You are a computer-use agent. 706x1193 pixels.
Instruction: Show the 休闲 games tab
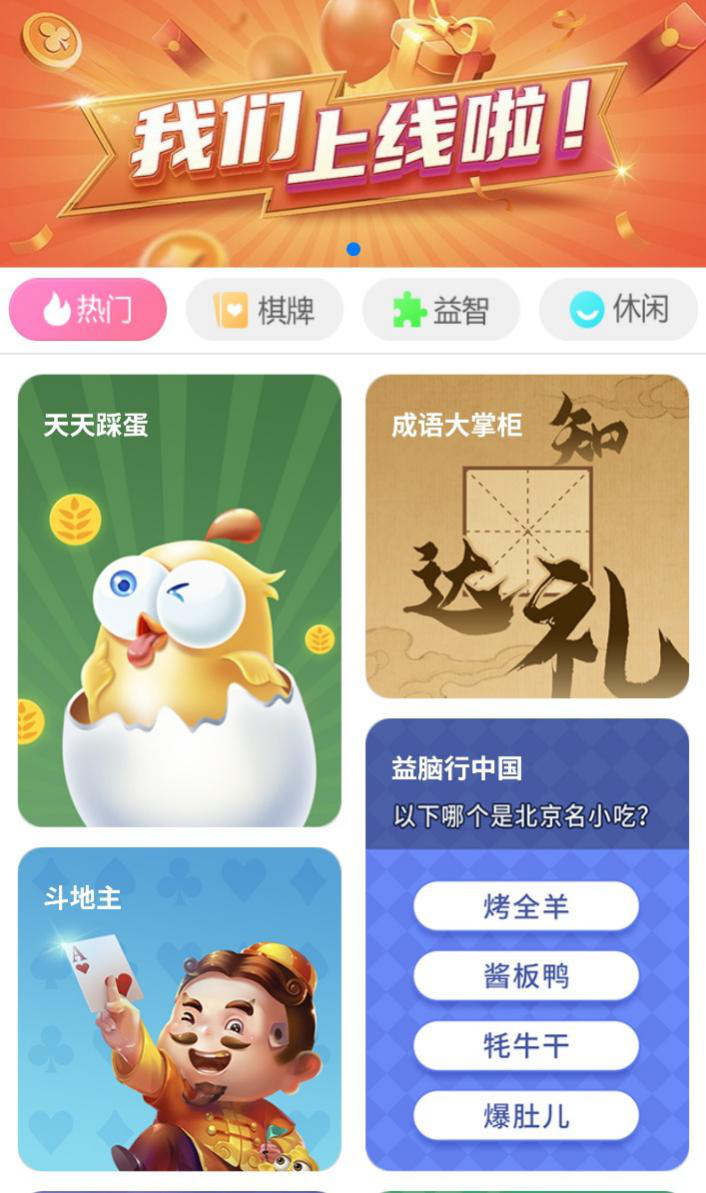point(618,310)
